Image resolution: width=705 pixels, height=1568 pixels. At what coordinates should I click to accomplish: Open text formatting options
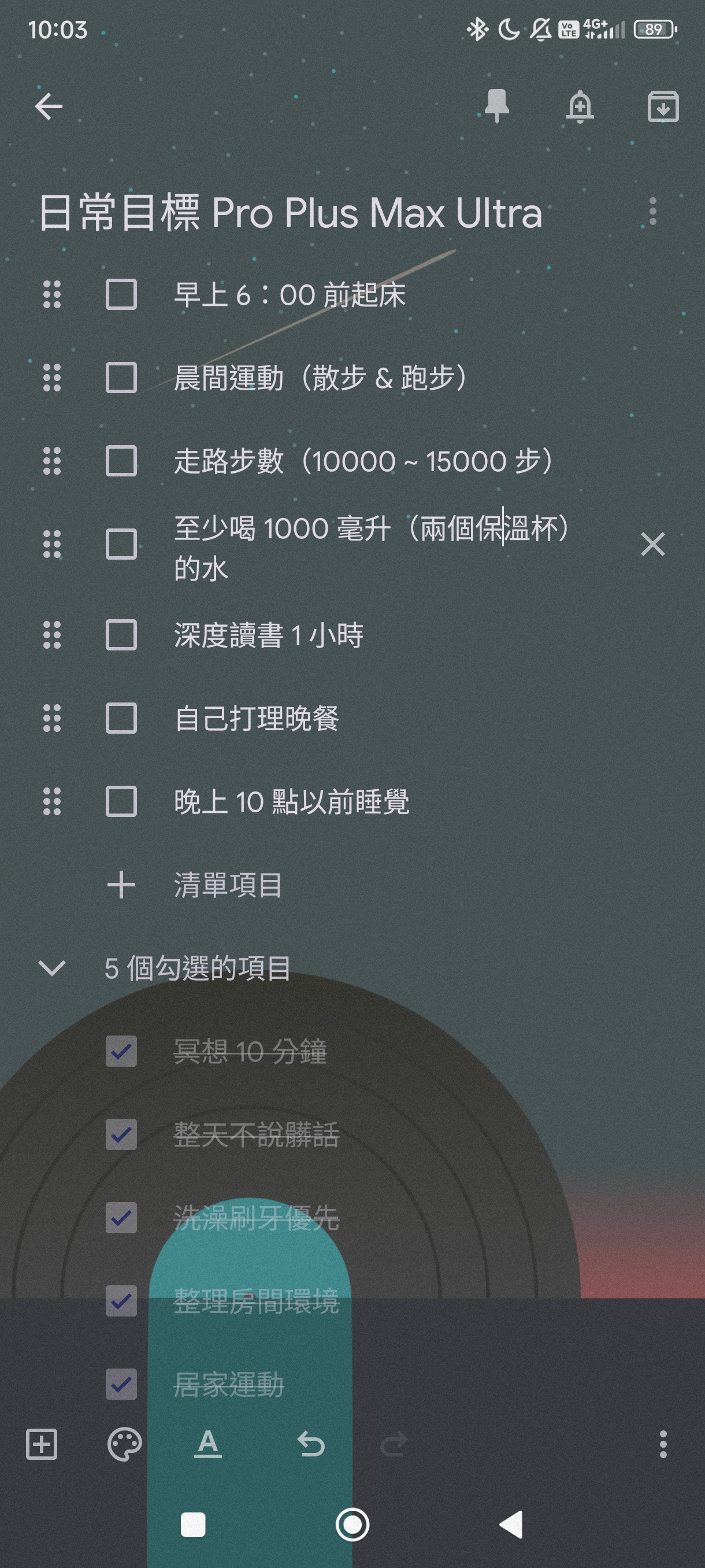pyautogui.click(x=207, y=1444)
